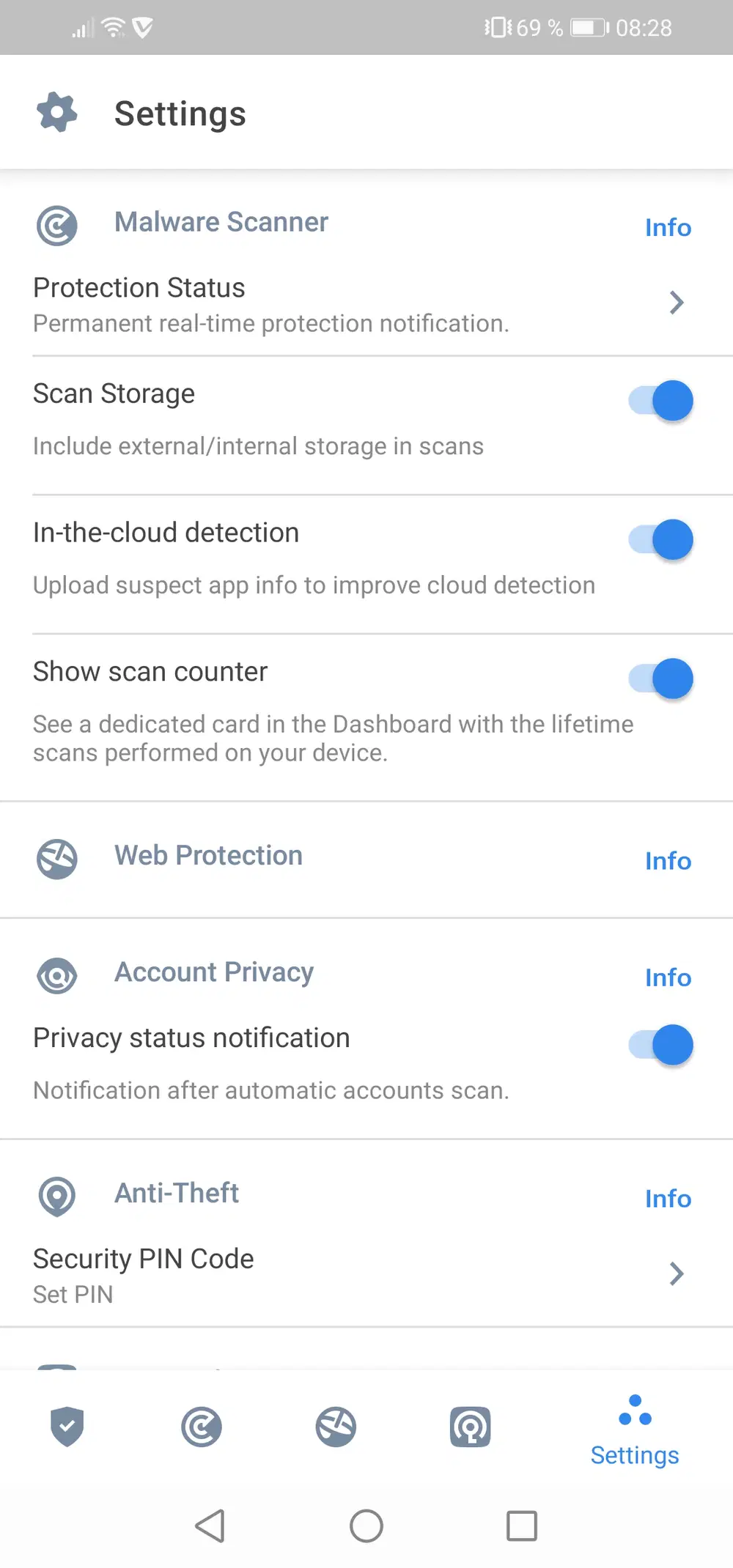Open Web Protection info
Screen dimensions: 733x1568
(x=668, y=861)
